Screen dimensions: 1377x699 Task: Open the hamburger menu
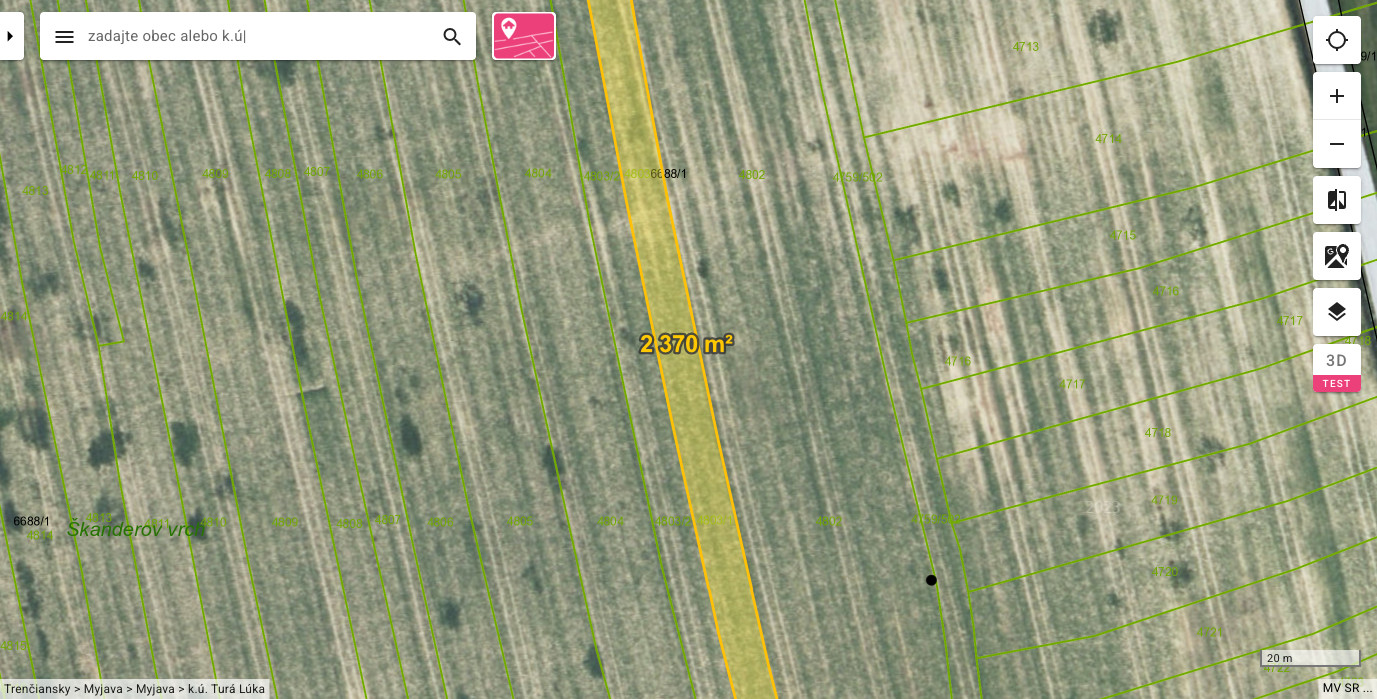[64, 37]
